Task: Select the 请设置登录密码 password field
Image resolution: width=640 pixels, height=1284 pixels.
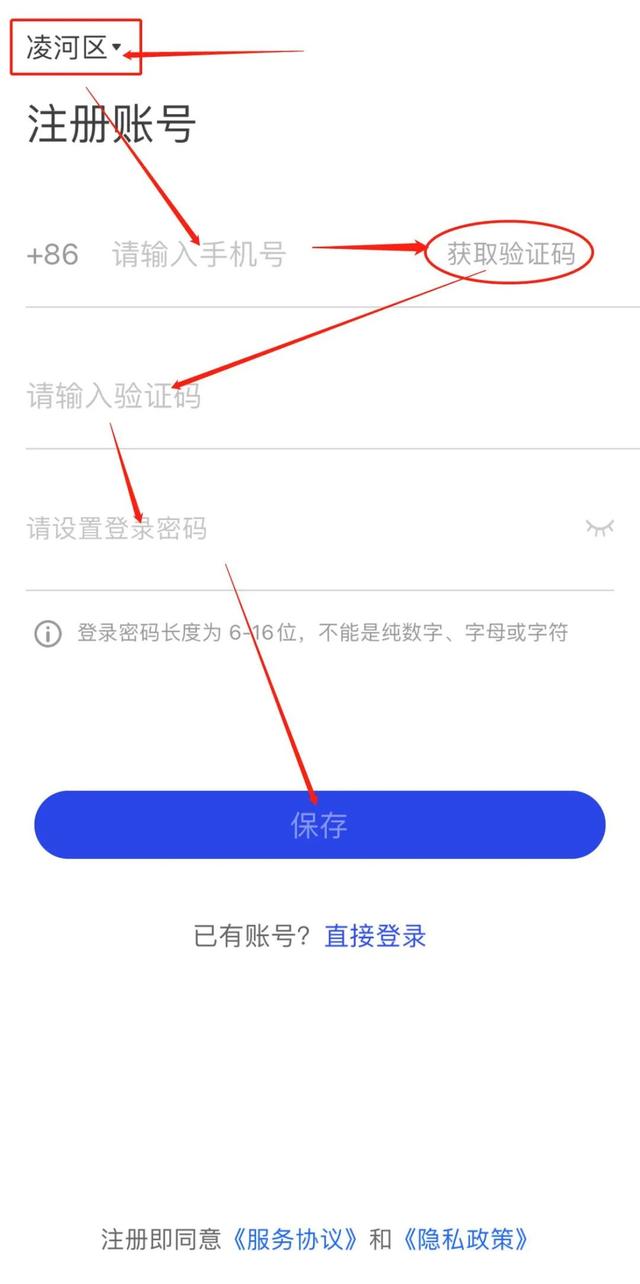Action: (x=300, y=528)
